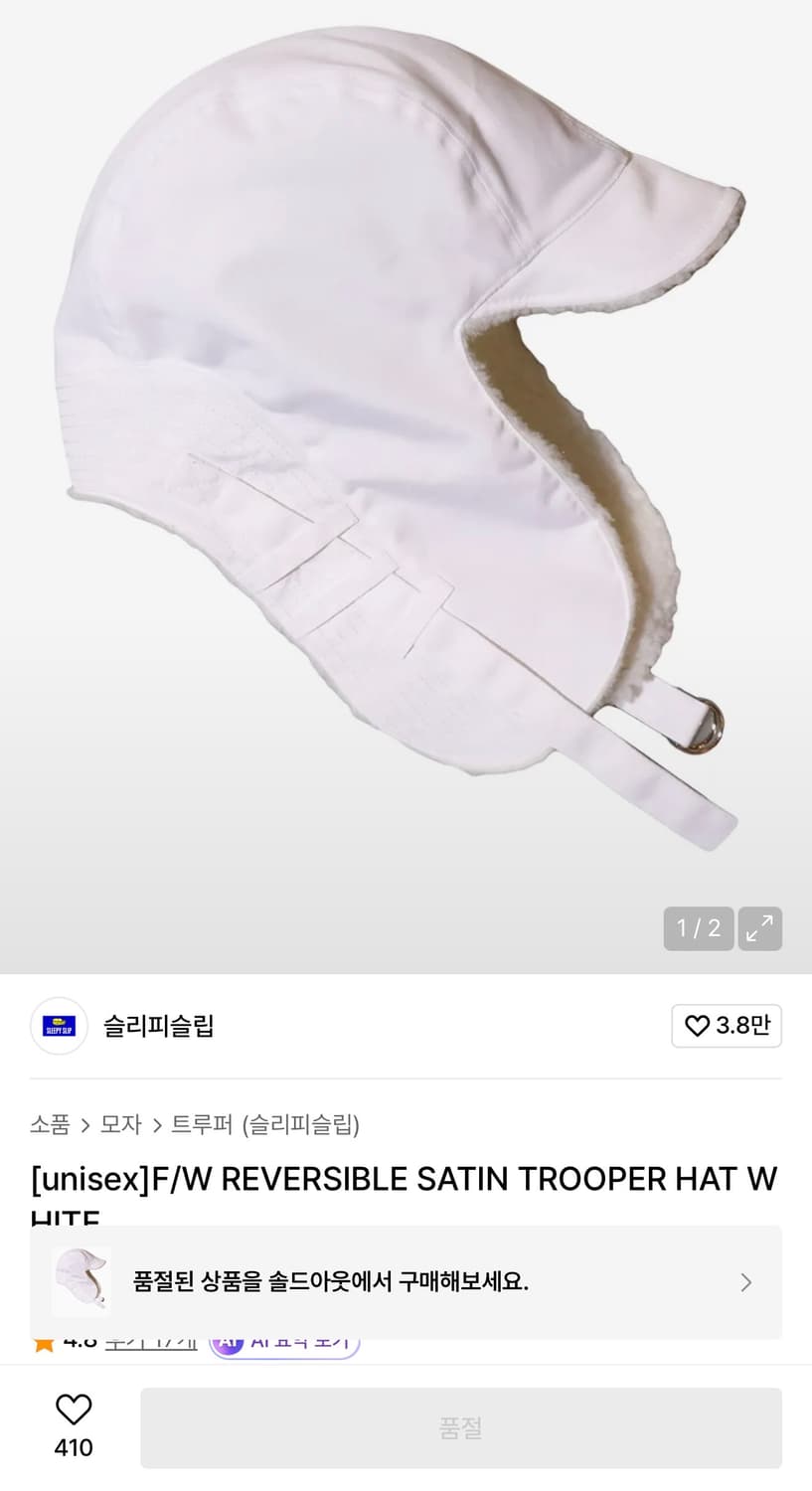Tap the purple AI badge icon
This screenshot has height=1491, width=812.
point(229,1340)
